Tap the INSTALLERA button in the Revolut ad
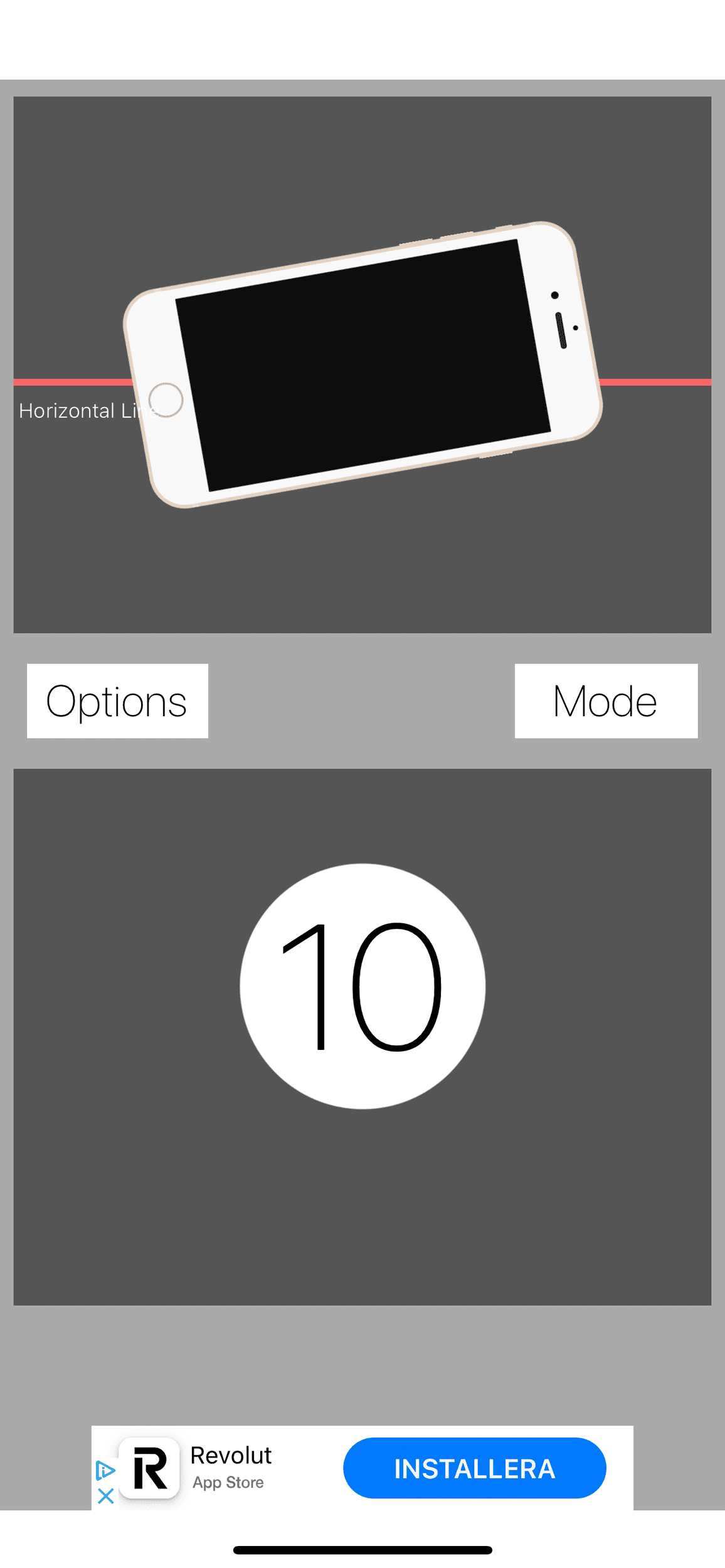725x1568 pixels. coord(475,1468)
